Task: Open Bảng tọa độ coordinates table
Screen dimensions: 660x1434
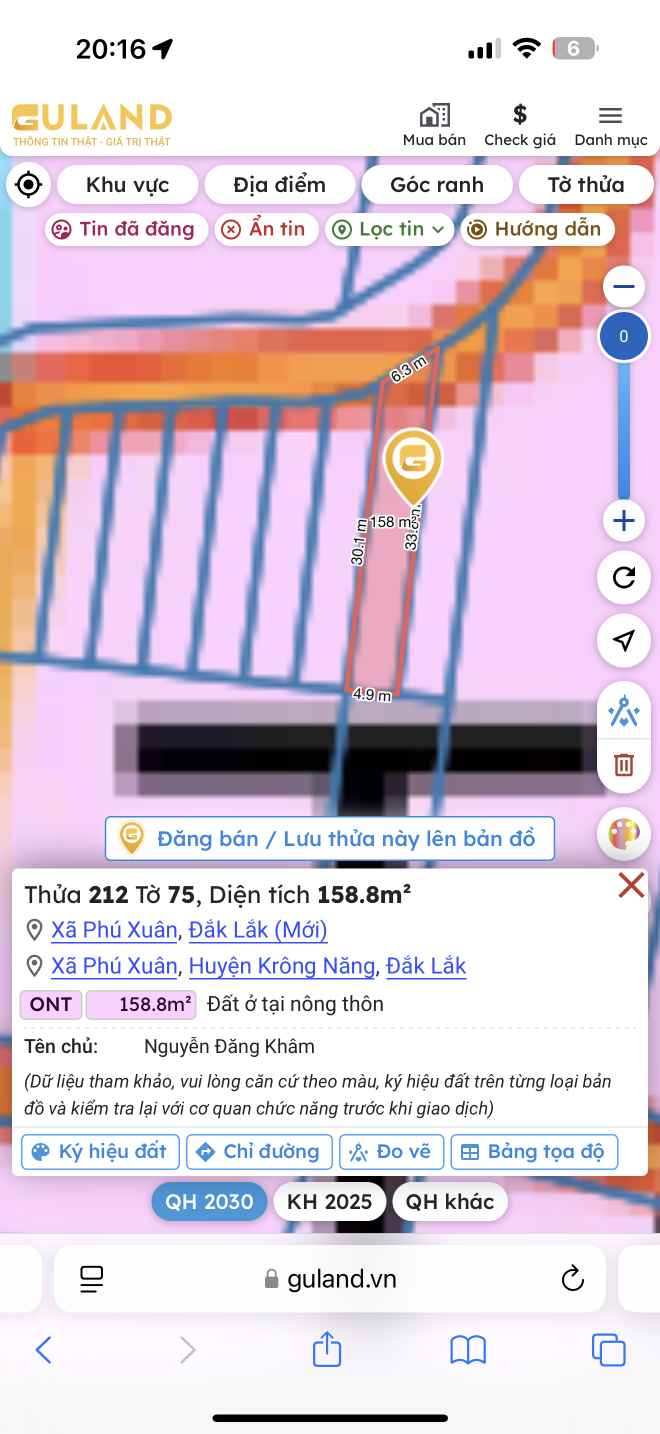Action: coord(534,1151)
